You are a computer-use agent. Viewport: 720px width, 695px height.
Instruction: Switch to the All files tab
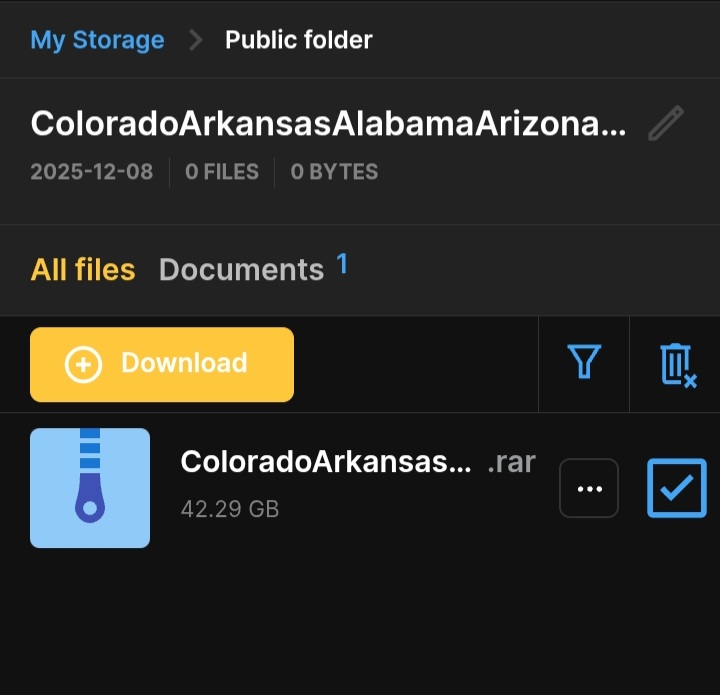coord(83,270)
